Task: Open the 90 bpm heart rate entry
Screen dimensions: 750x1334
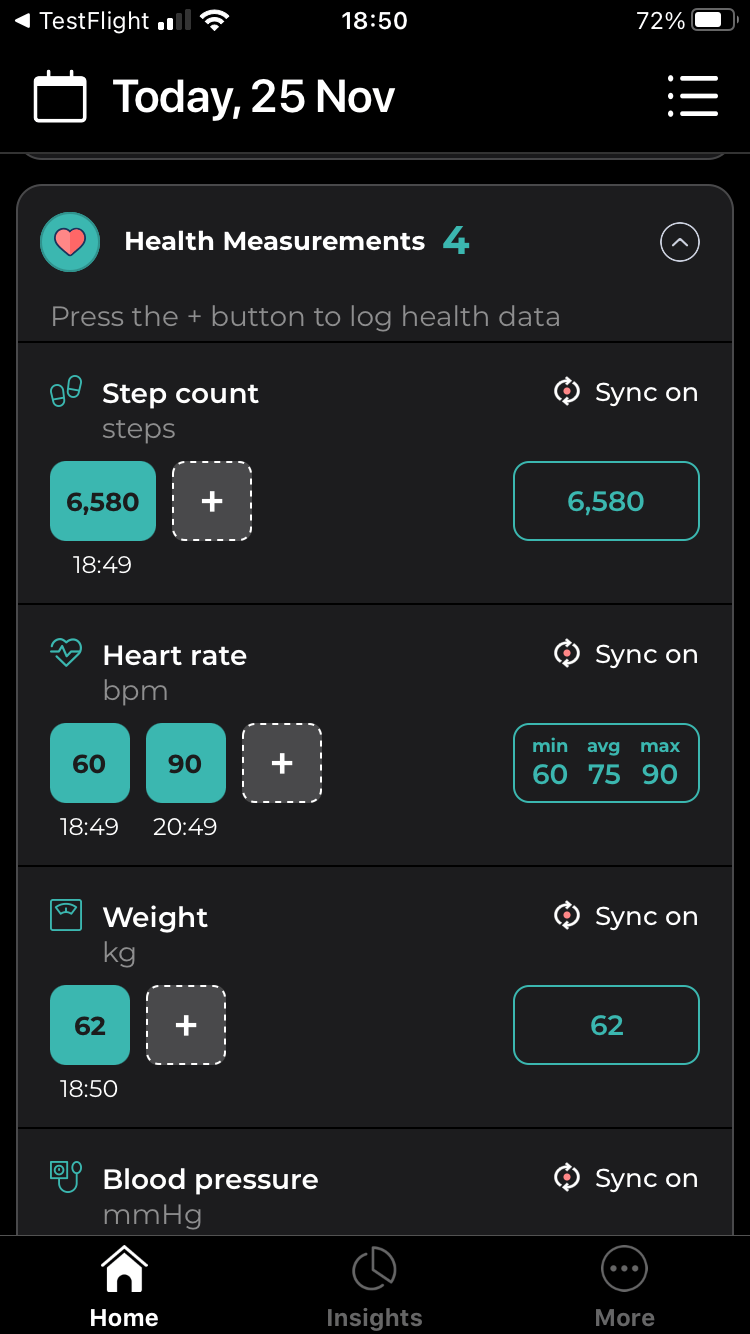Action: pos(185,763)
